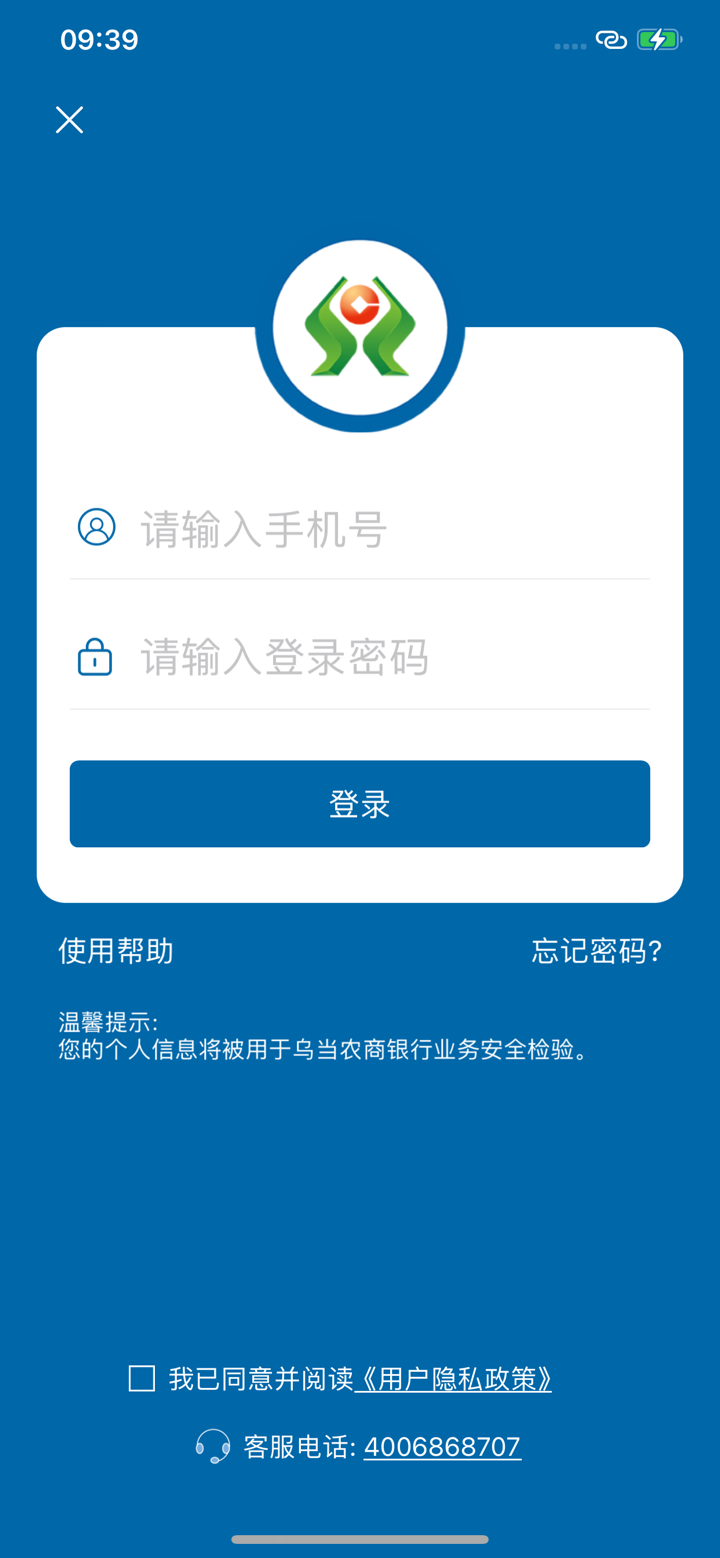Click the chain link icon in status bar
720x1558 pixels.
click(x=611, y=41)
